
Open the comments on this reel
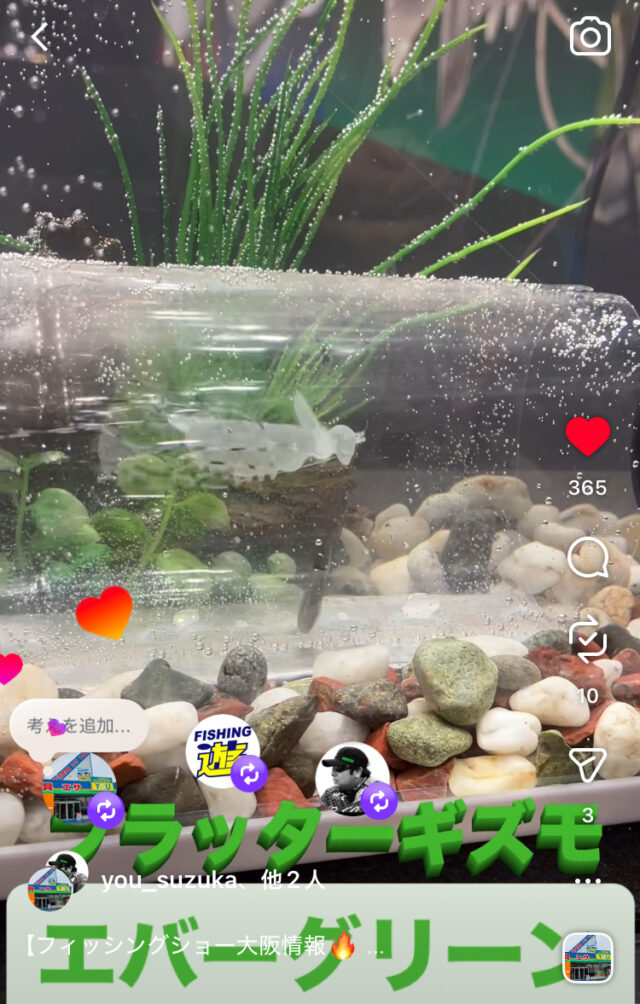[x=587, y=558]
